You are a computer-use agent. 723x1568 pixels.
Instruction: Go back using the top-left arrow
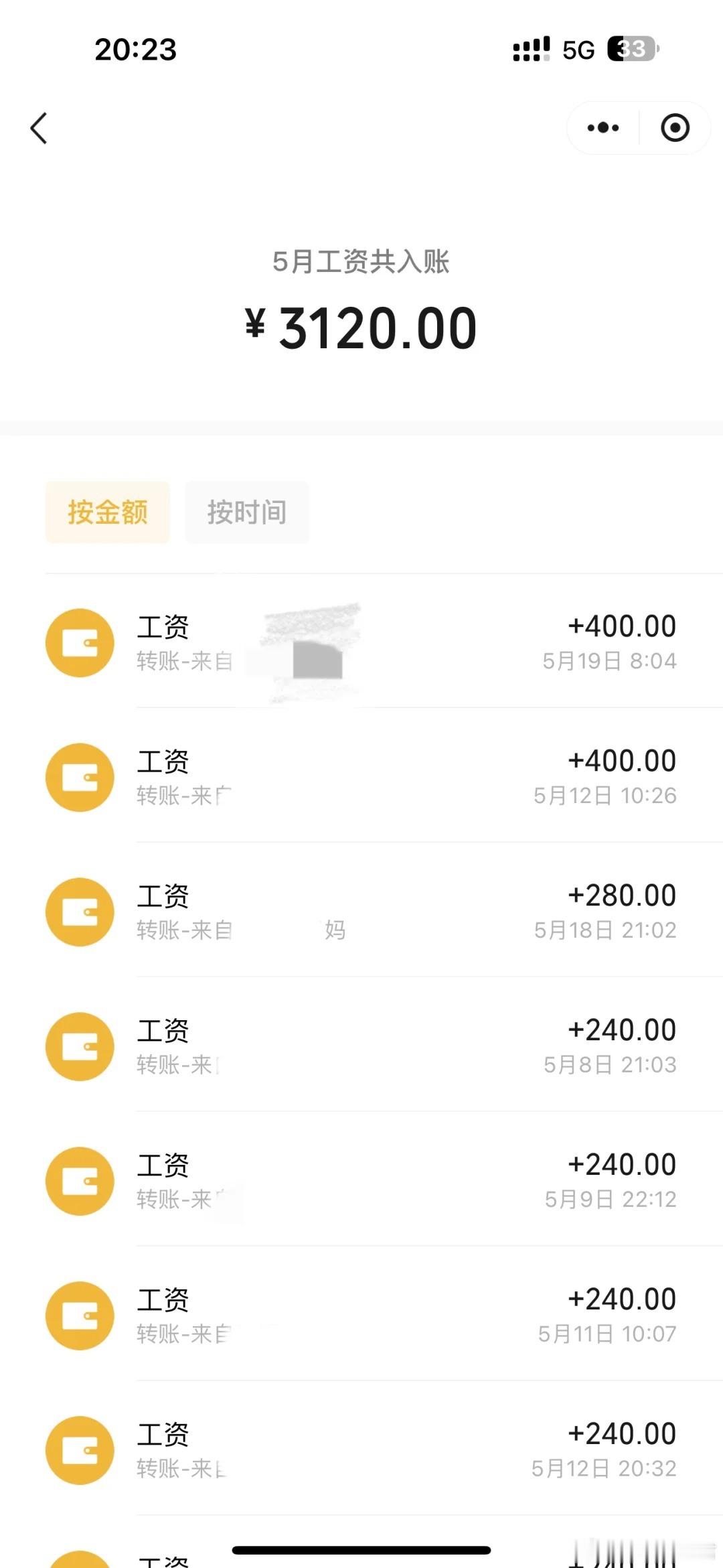coord(39,128)
